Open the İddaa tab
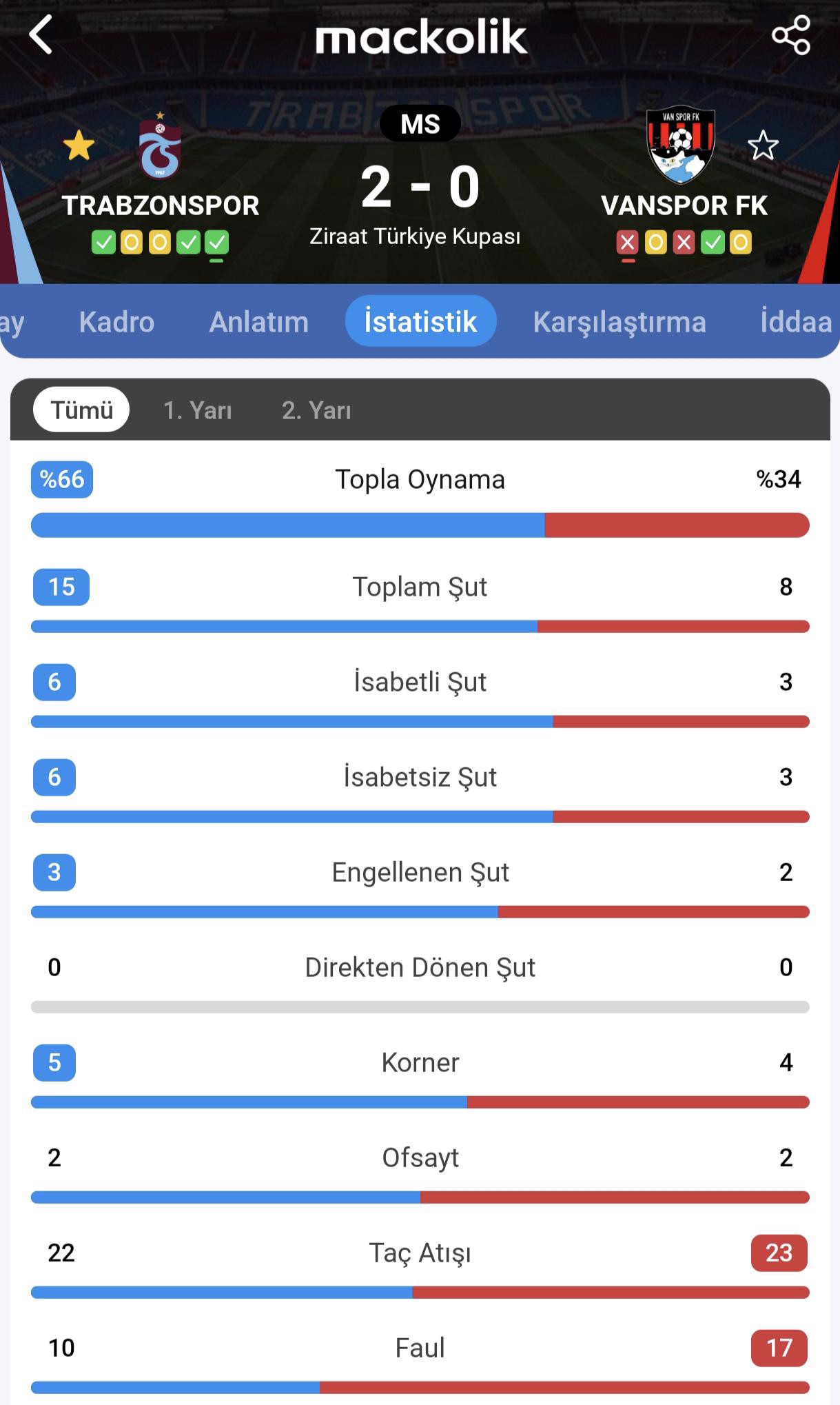Screen dimensions: 840x1405 pos(796,322)
